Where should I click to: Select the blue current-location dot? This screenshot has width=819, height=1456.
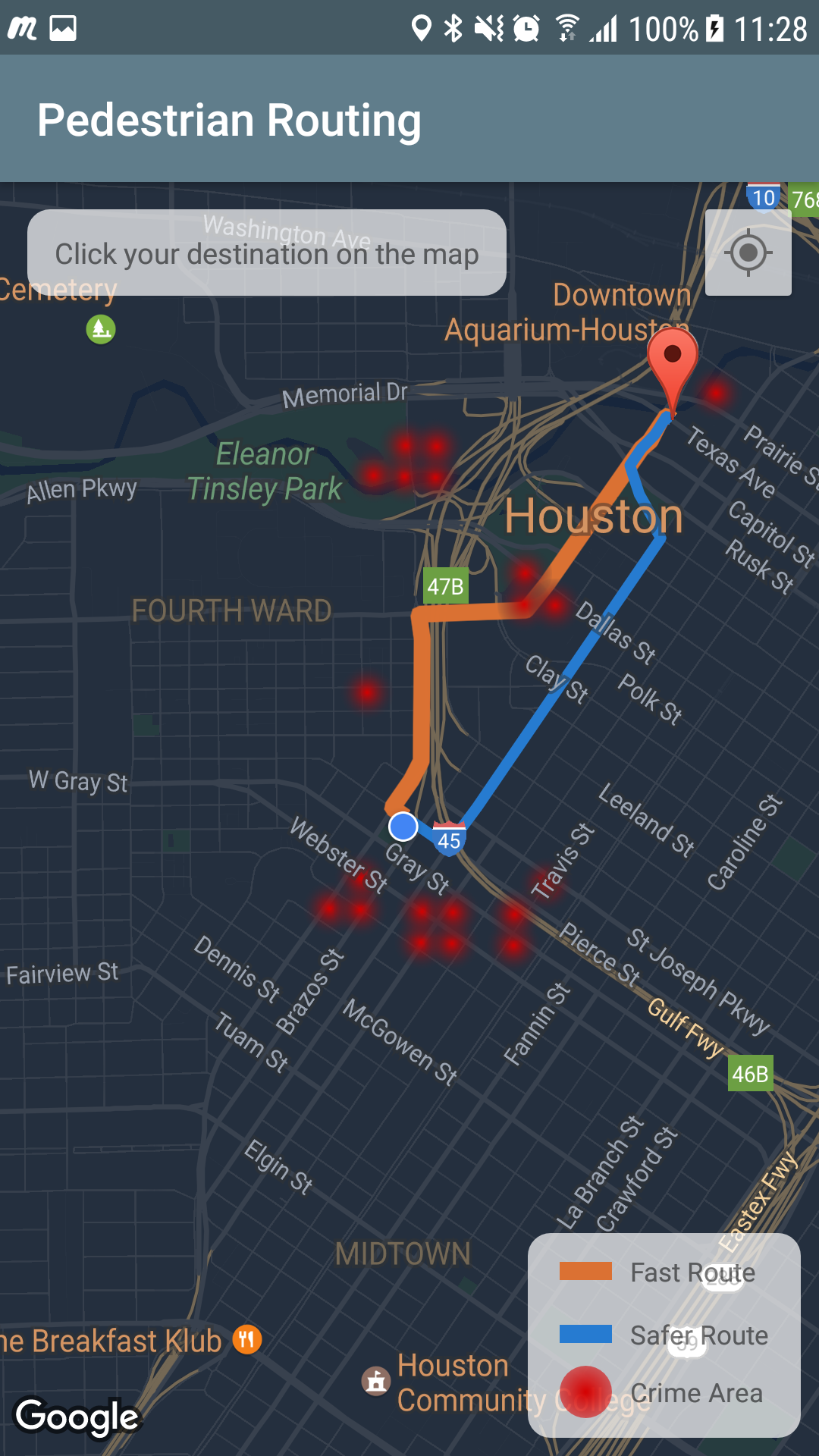402,827
